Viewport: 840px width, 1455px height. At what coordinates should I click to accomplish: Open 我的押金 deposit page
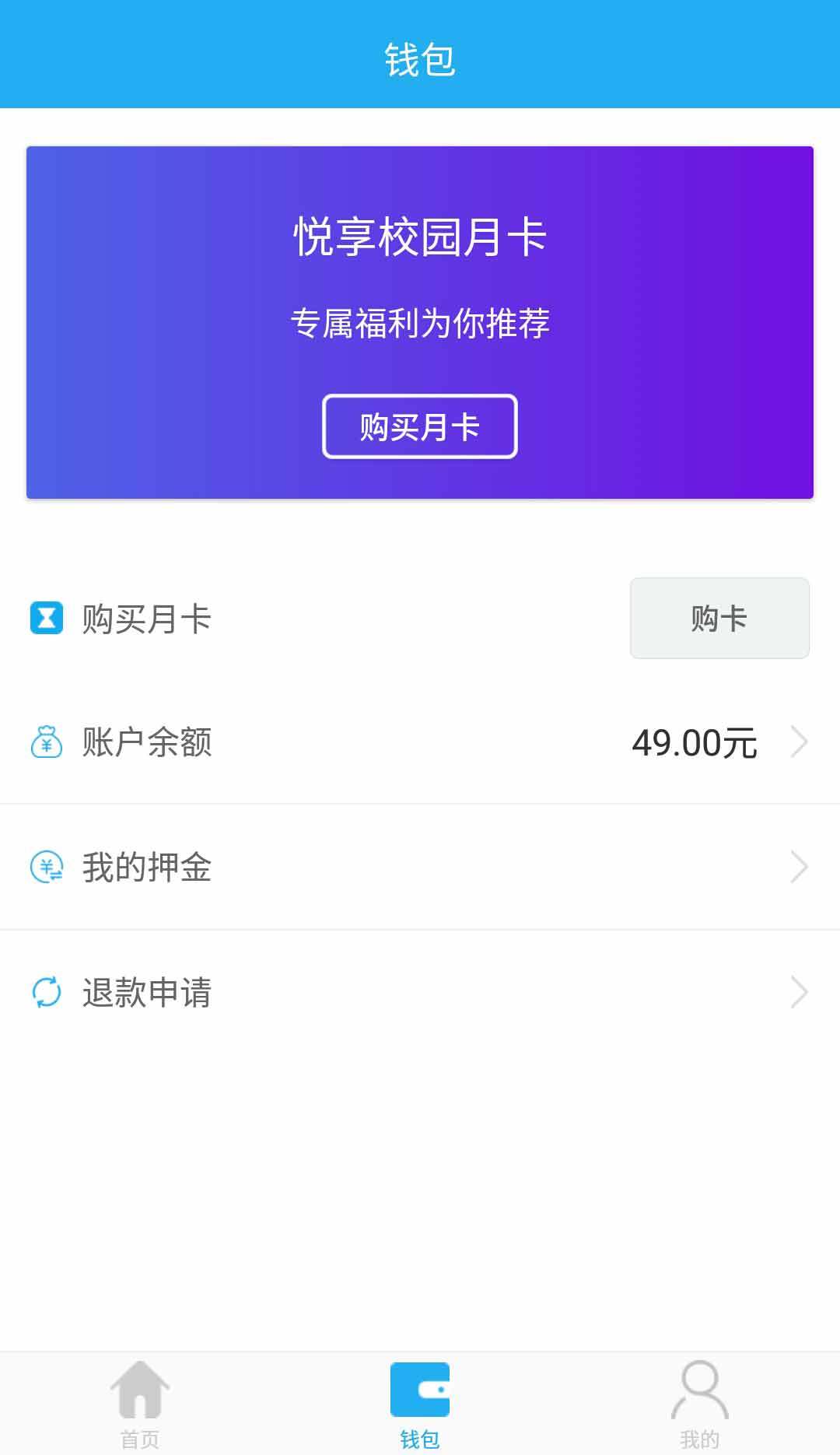(x=420, y=867)
